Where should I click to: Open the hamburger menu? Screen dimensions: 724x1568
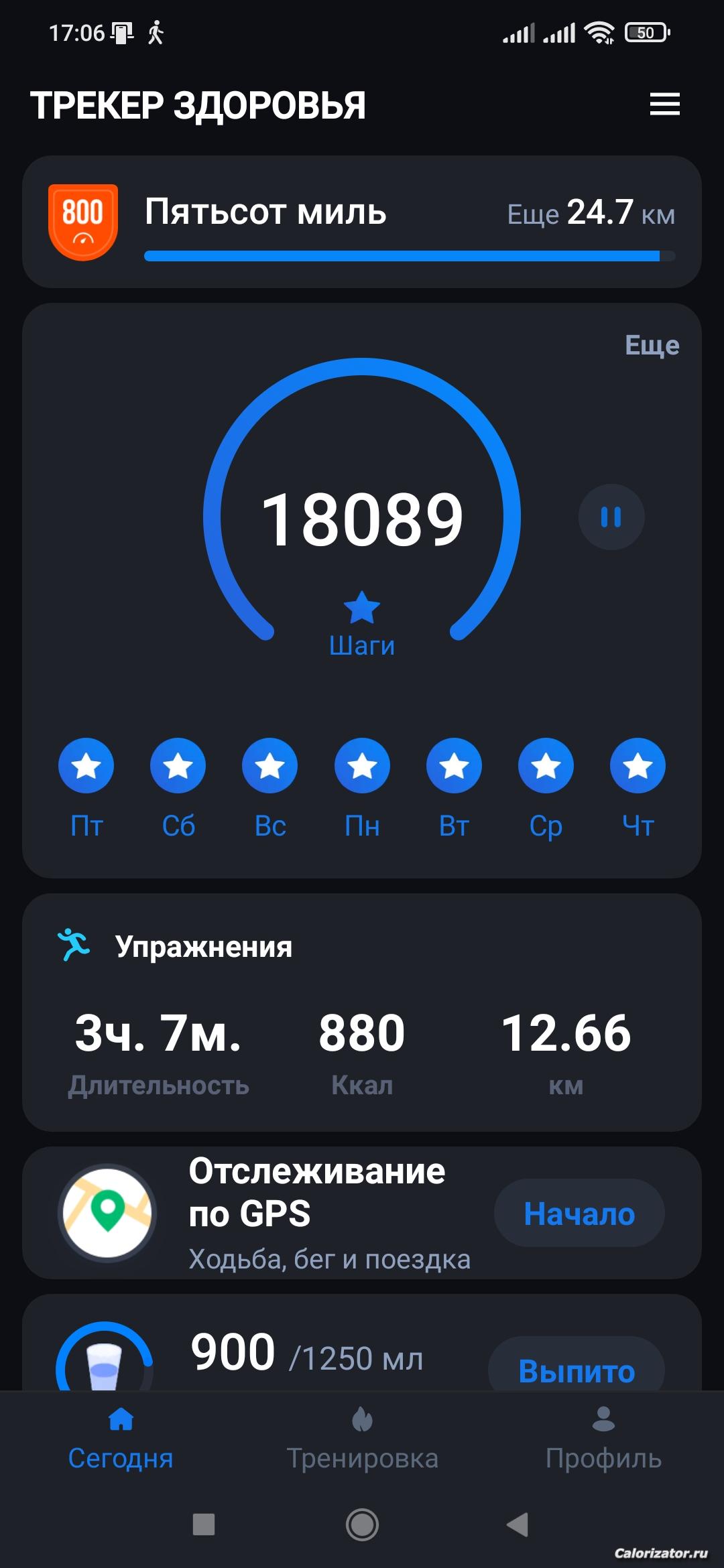[664, 105]
